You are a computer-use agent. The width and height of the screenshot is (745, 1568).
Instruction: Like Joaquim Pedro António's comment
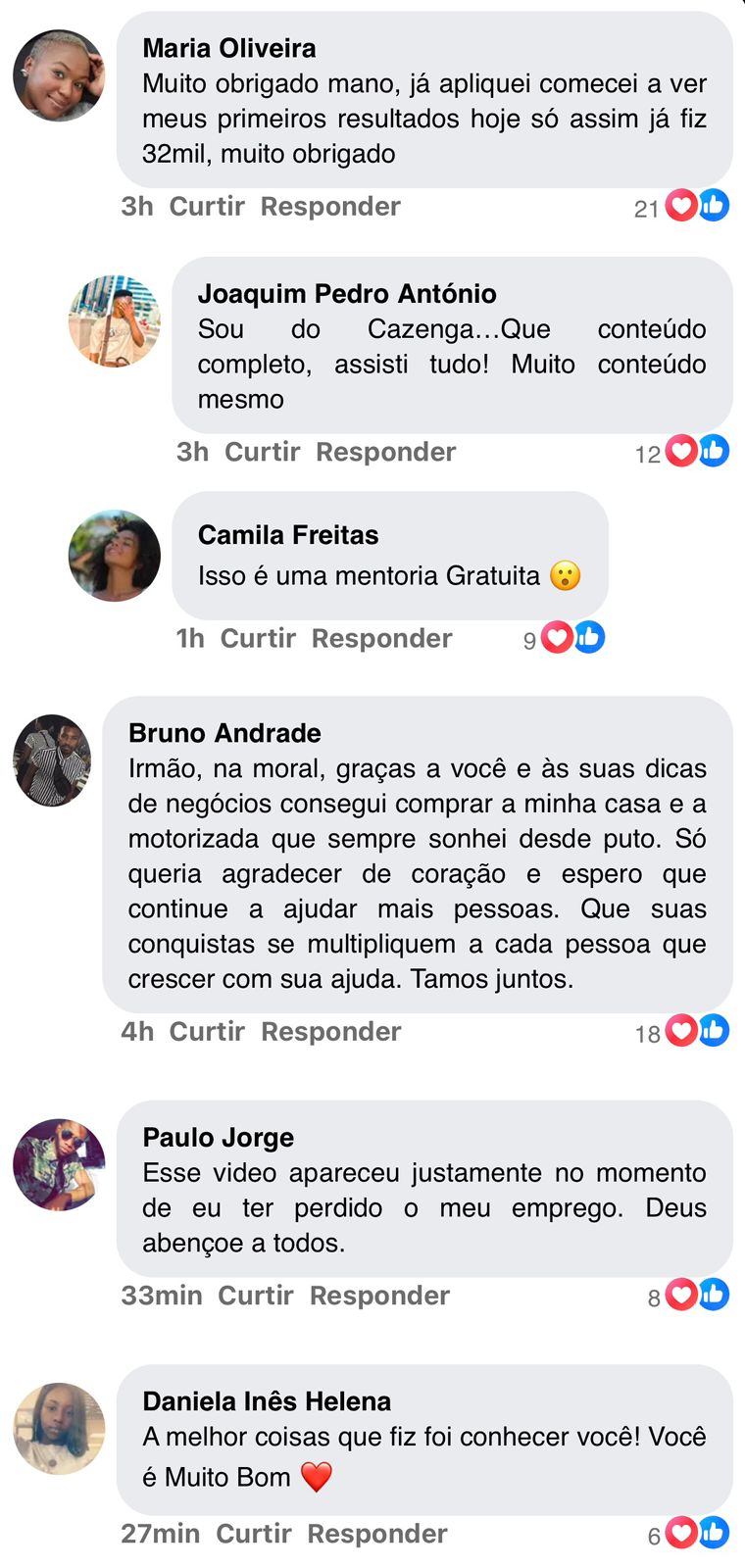click(x=262, y=452)
